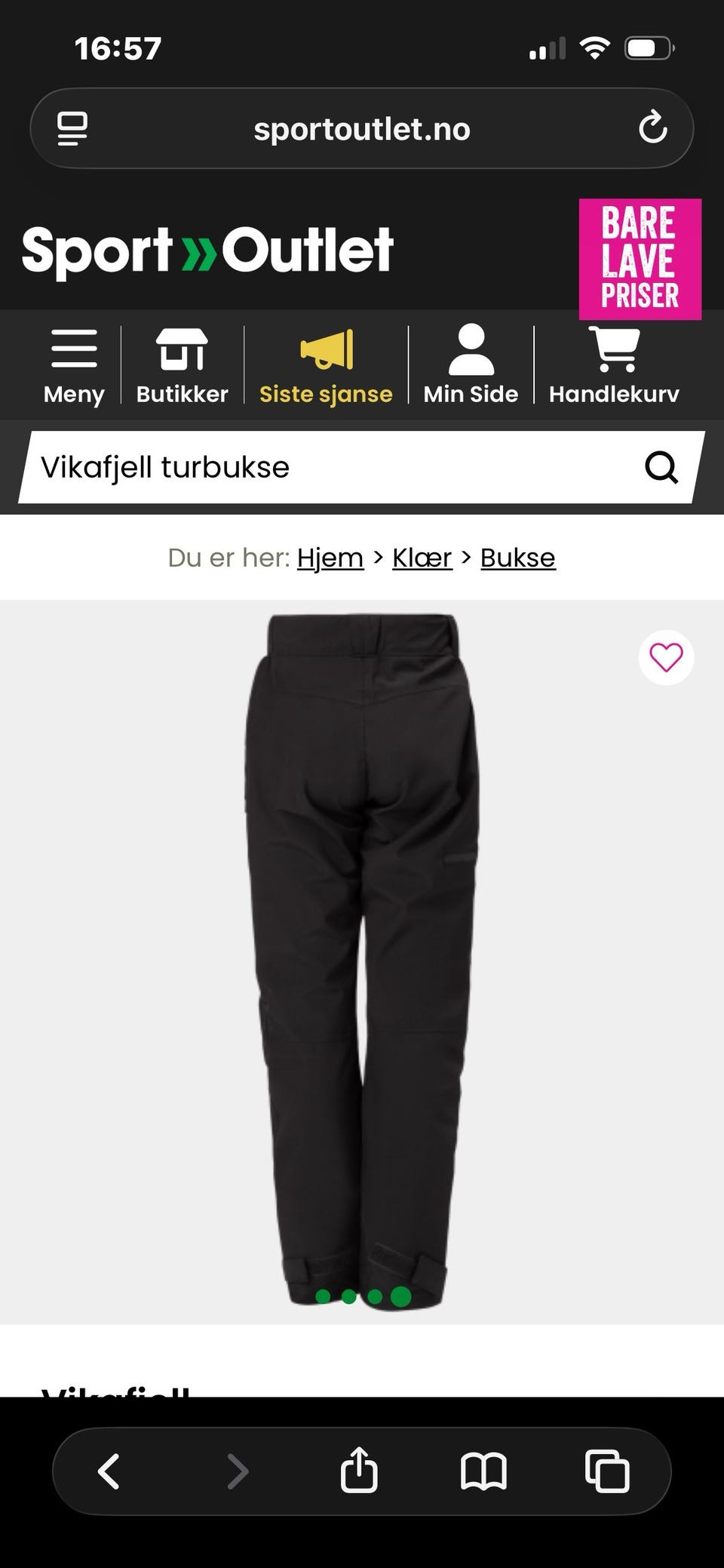Open the Meny hamburger icon
The height and width of the screenshot is (1568, 724).
73,350
